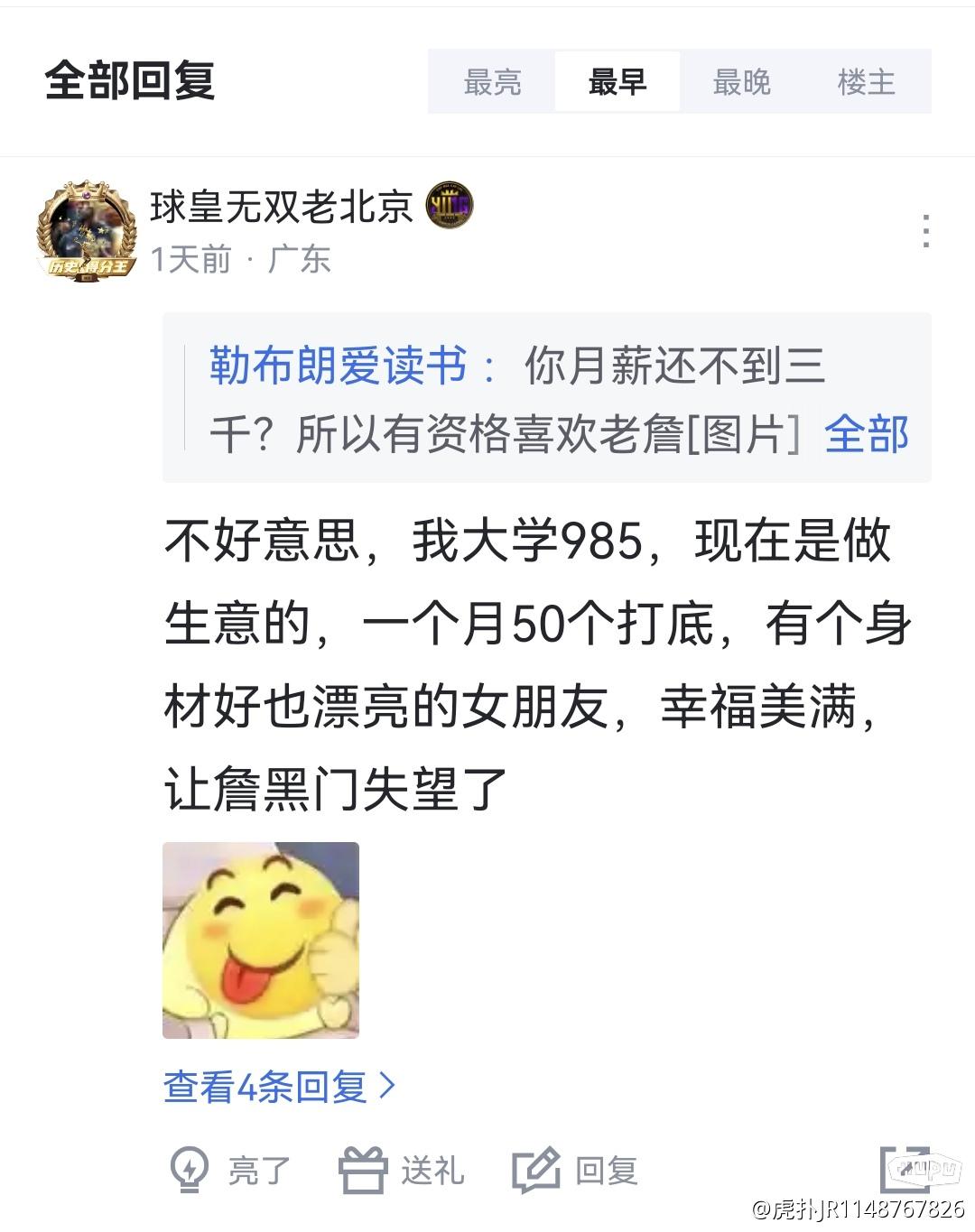The image size is (975, 1232).
Task: Switch to the 最晚 sort tab
Action: (741, 82)
